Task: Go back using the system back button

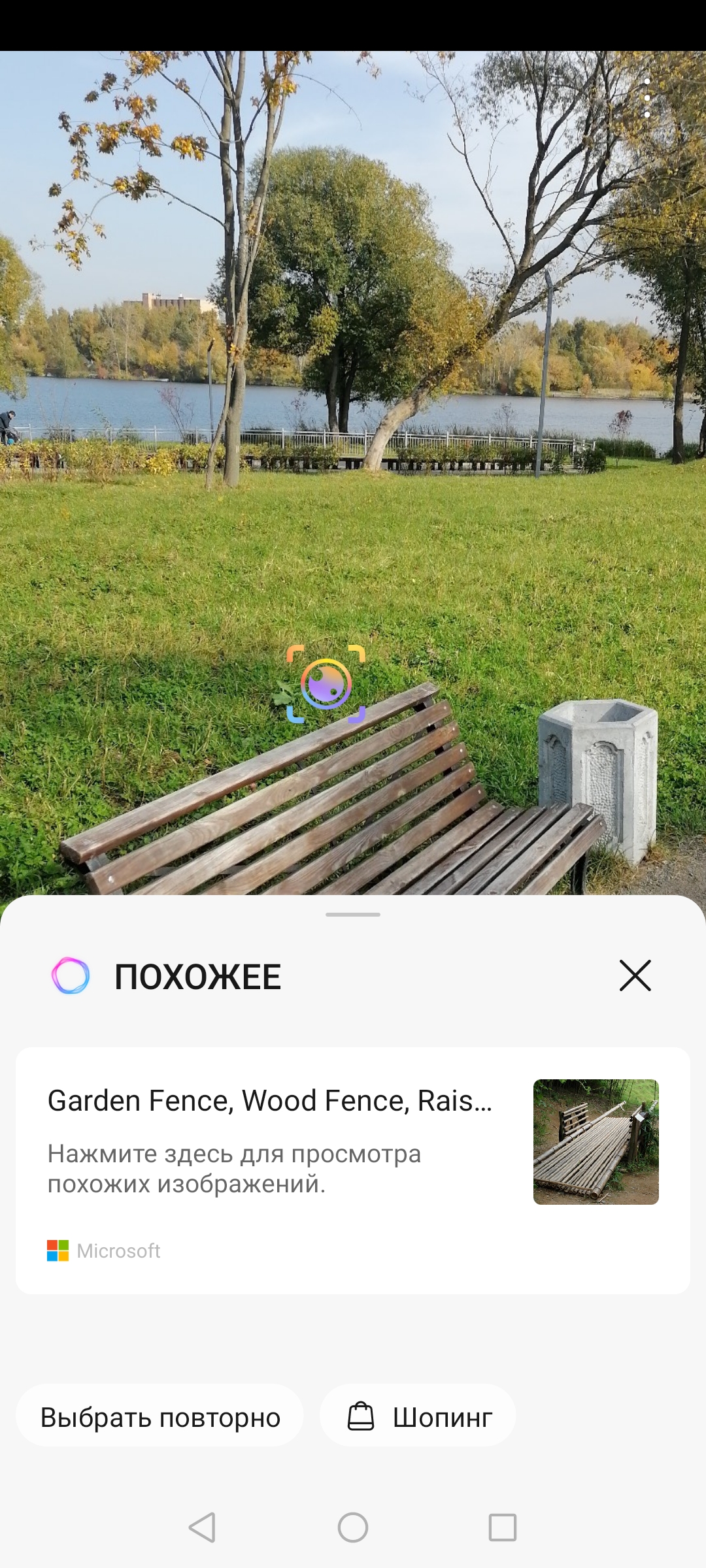Action: 202,1527
